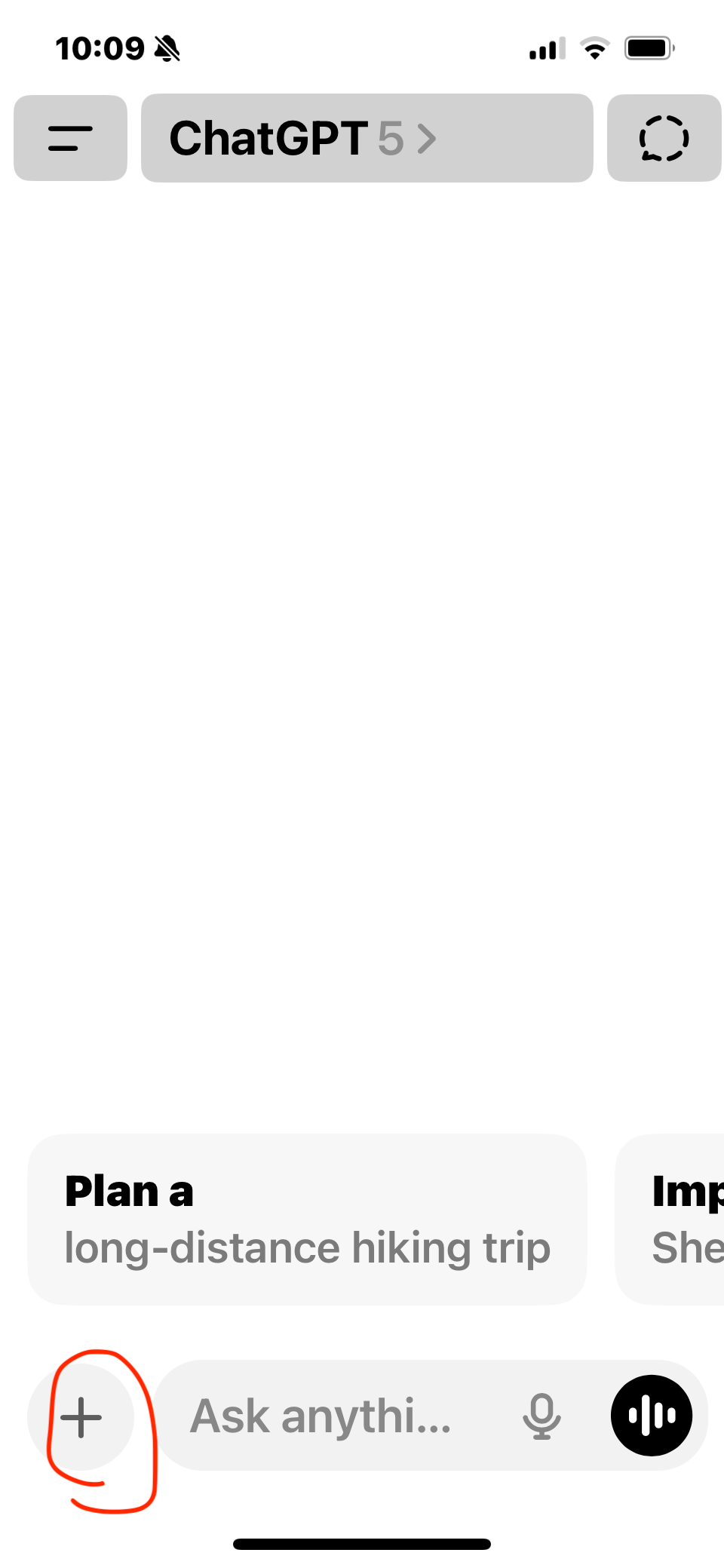724x1568 pixels.
Task: Open the ChatGPT 5 model selector
Action: coord(367,138)
